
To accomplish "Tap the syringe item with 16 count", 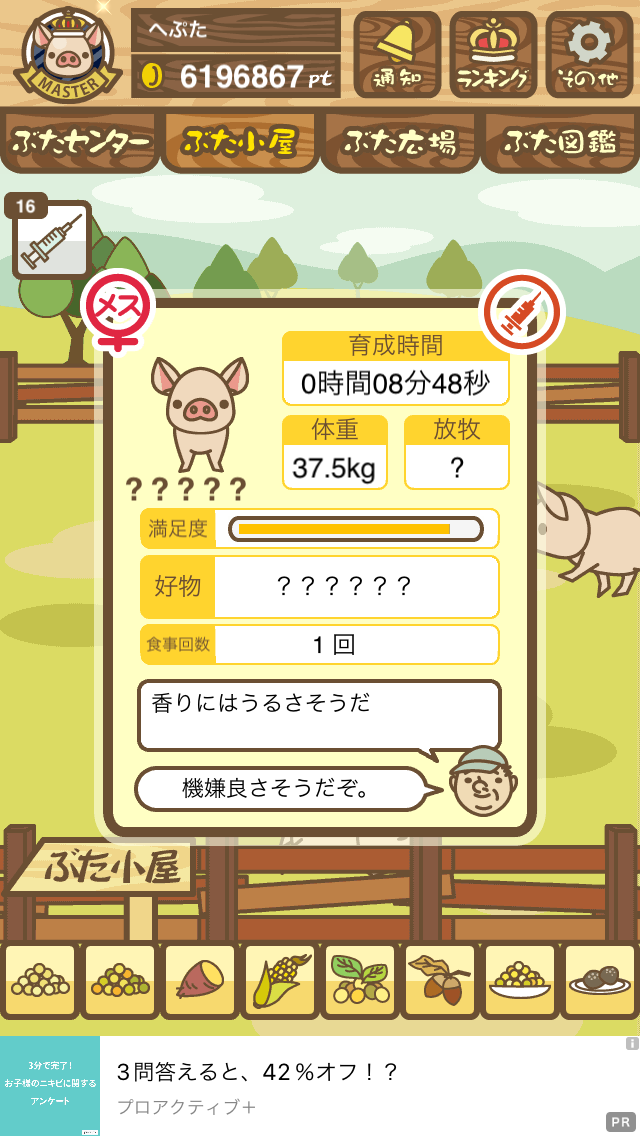I will click(x=51, y=239).
